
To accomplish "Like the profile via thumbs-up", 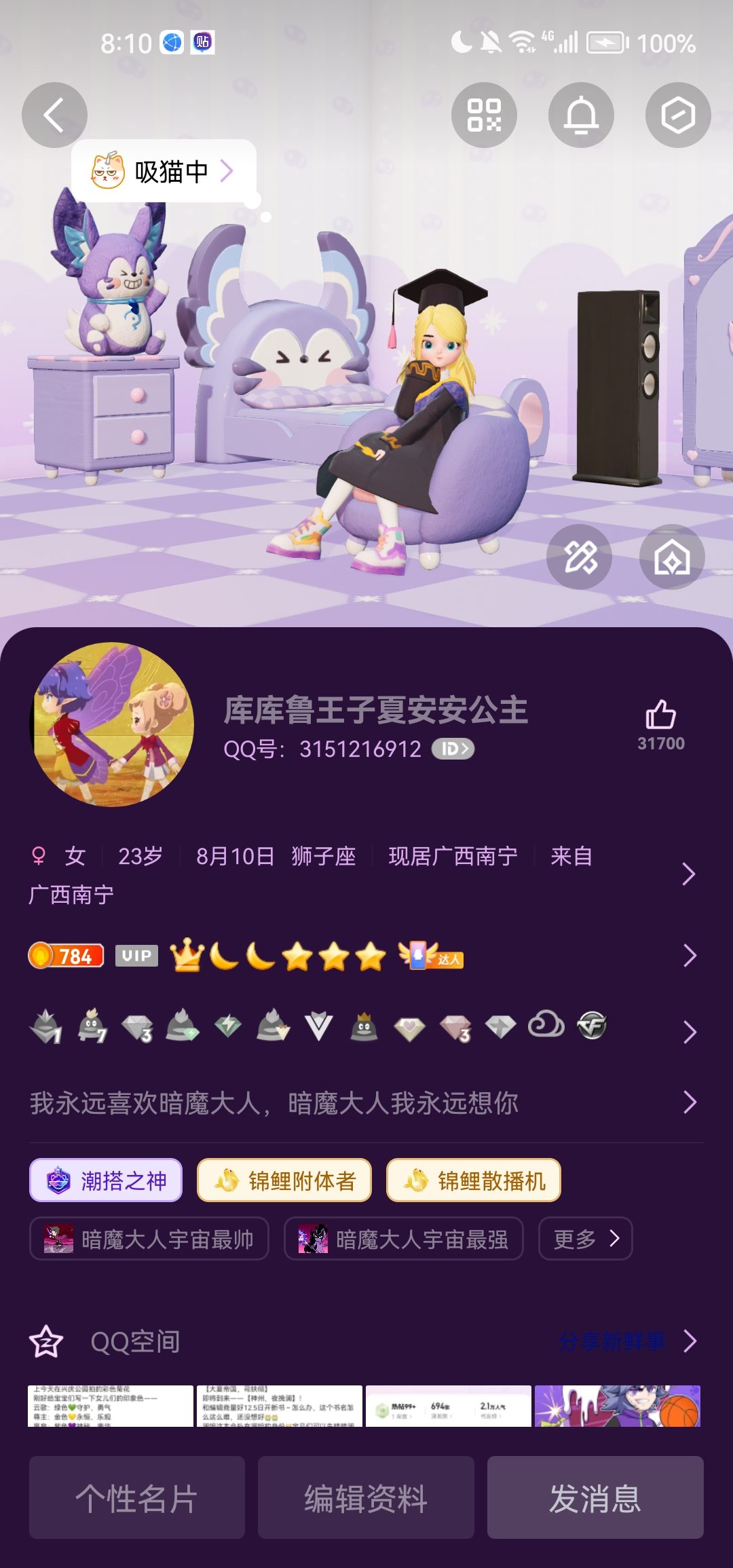I will coord(660,716).
